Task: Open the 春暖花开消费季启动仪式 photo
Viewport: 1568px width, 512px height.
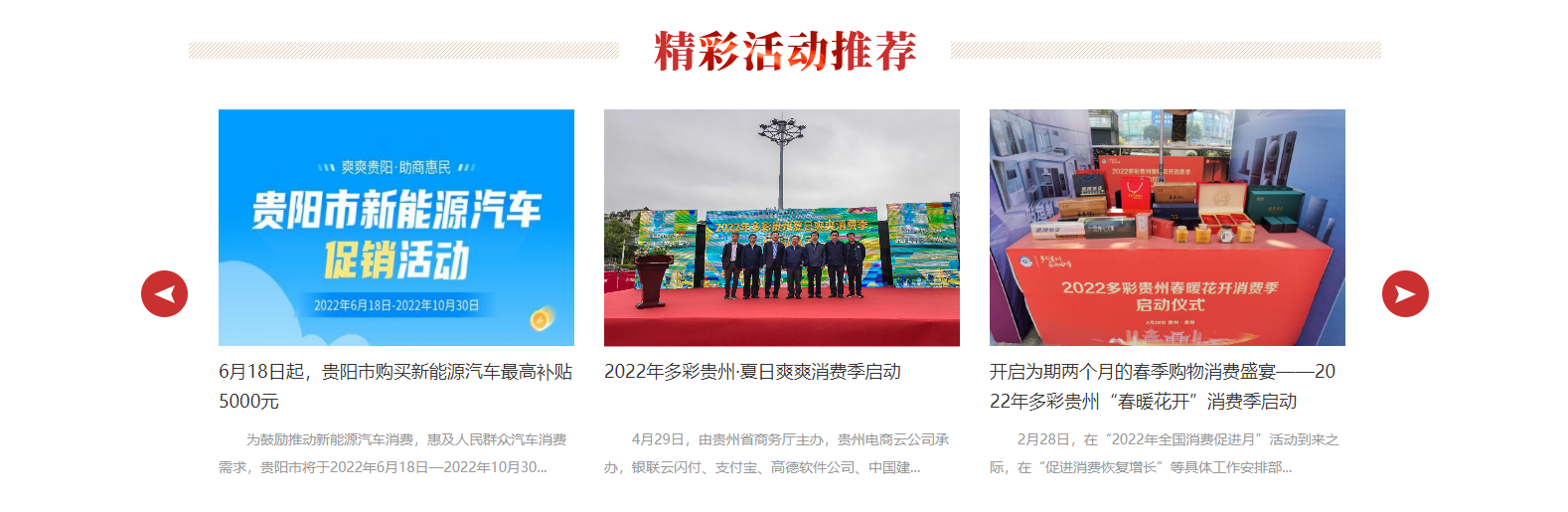Action: pyautogui.click(x=1167, y=228)
